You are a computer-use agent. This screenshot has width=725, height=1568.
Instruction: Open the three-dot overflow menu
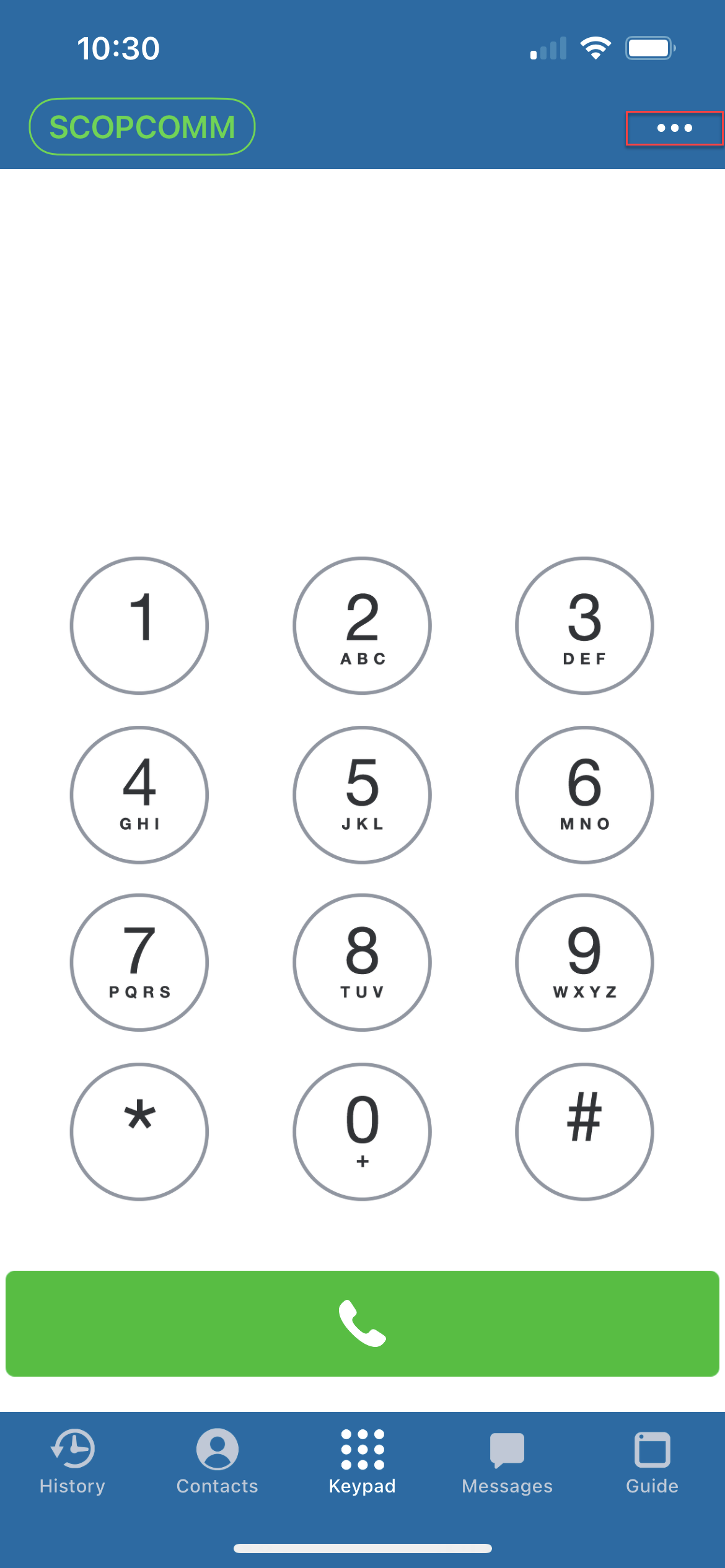tap(674, 128)
